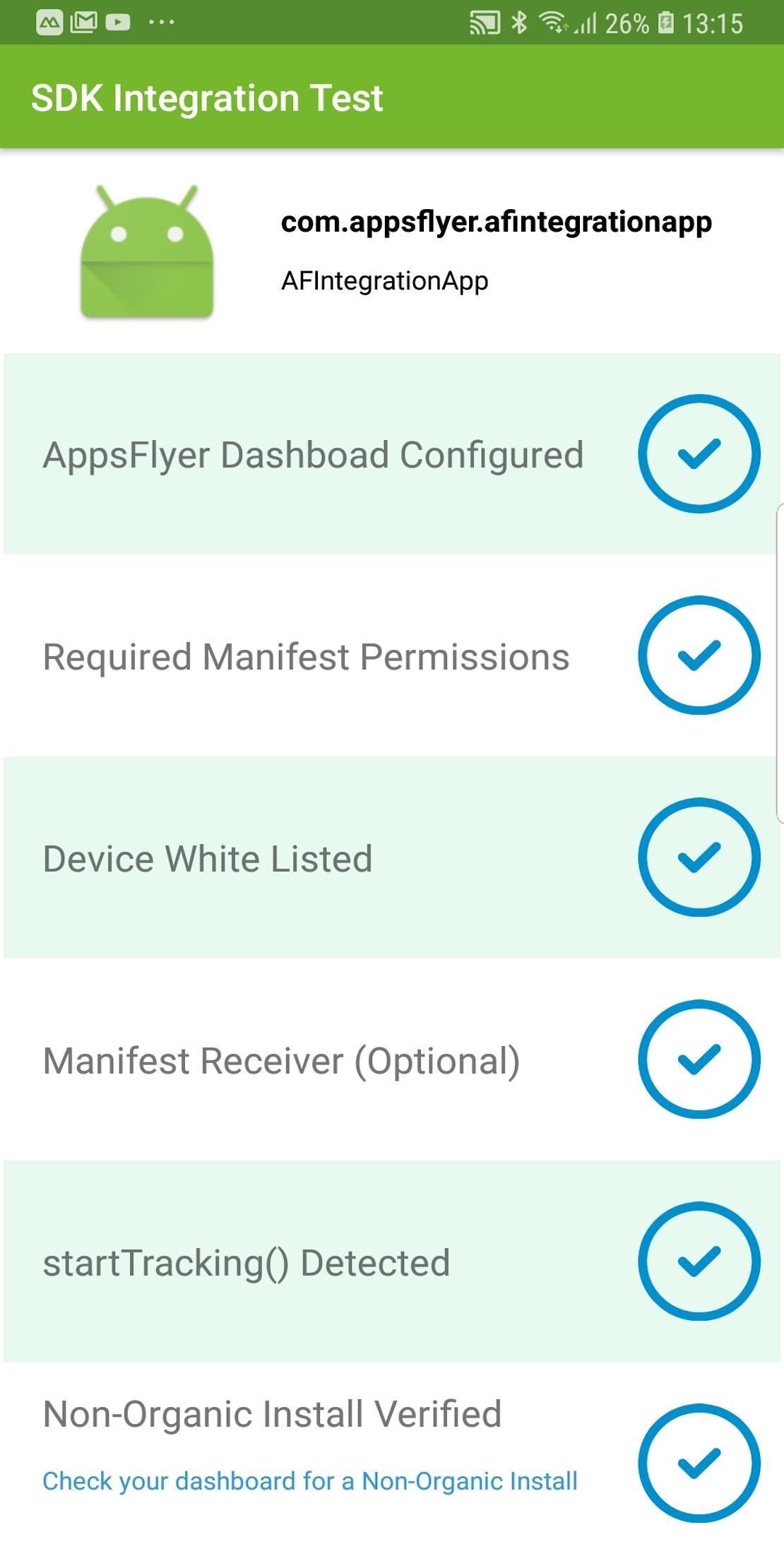The height and width of the screenshot is (1568, 784).
Task: Open the Check your dashboard link
Action: [310, 1481]
